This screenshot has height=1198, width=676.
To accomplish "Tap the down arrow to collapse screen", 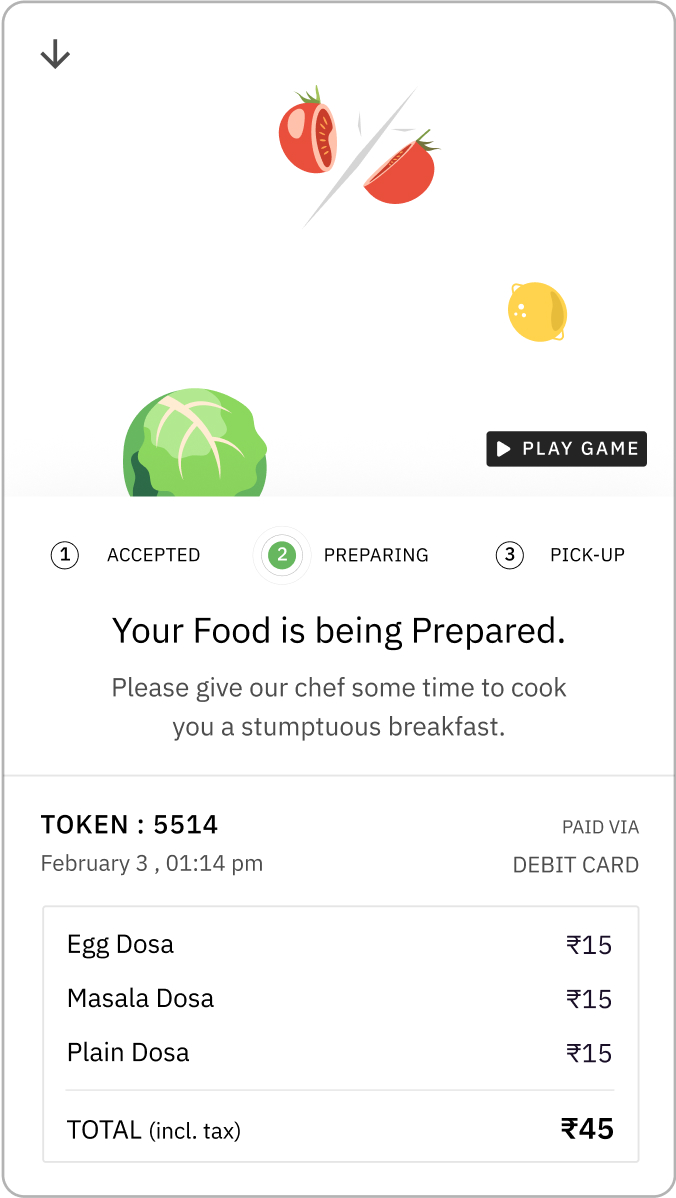I will (x=55, y=55).
